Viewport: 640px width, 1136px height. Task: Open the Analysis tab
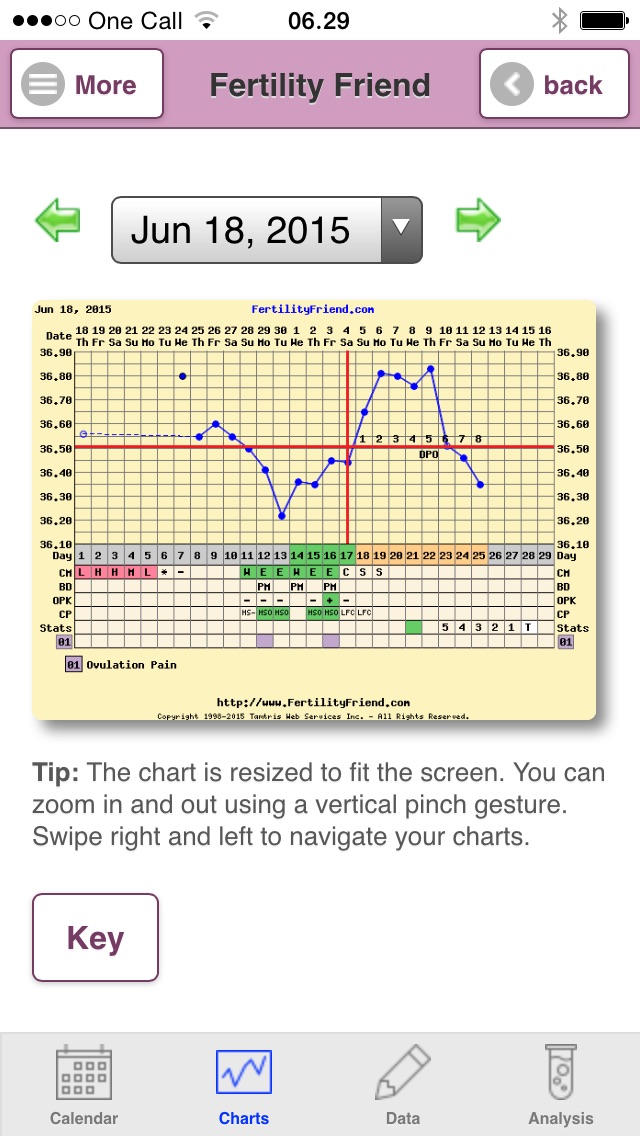[560, 1087]
